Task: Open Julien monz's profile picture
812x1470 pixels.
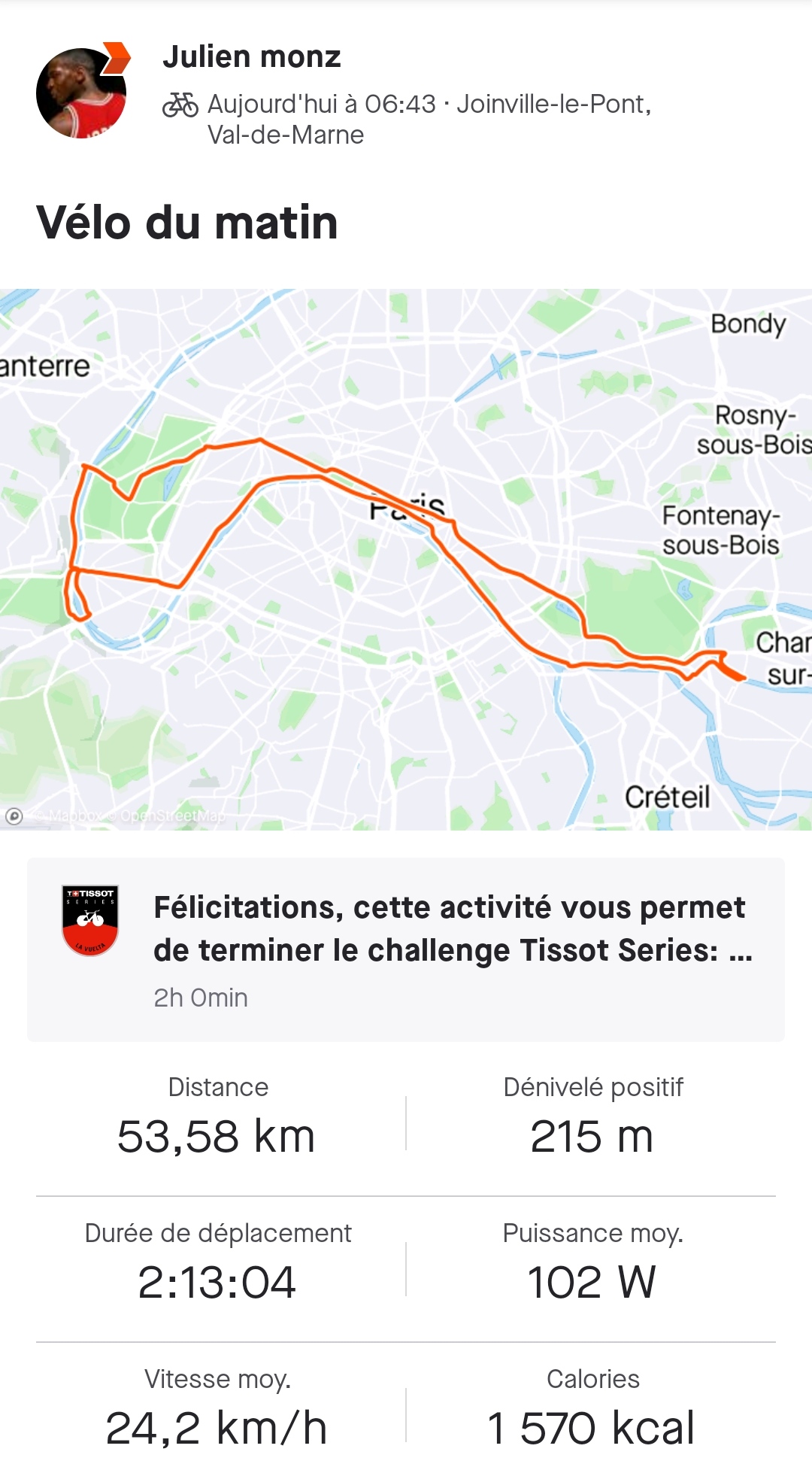Action: click(x=81, y=93)
